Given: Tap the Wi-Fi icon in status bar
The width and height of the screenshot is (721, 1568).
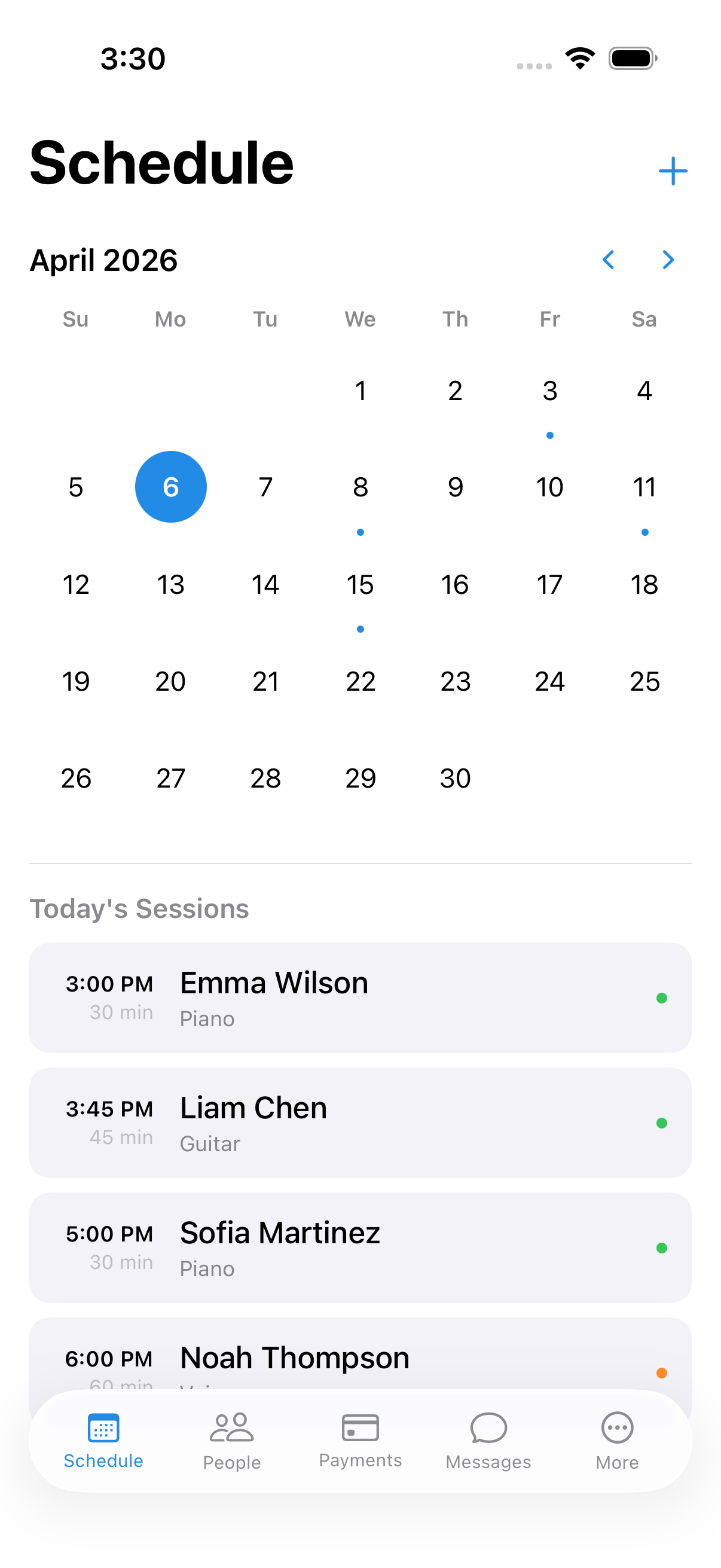Looking at the screenshot, I should pos(580,58).
